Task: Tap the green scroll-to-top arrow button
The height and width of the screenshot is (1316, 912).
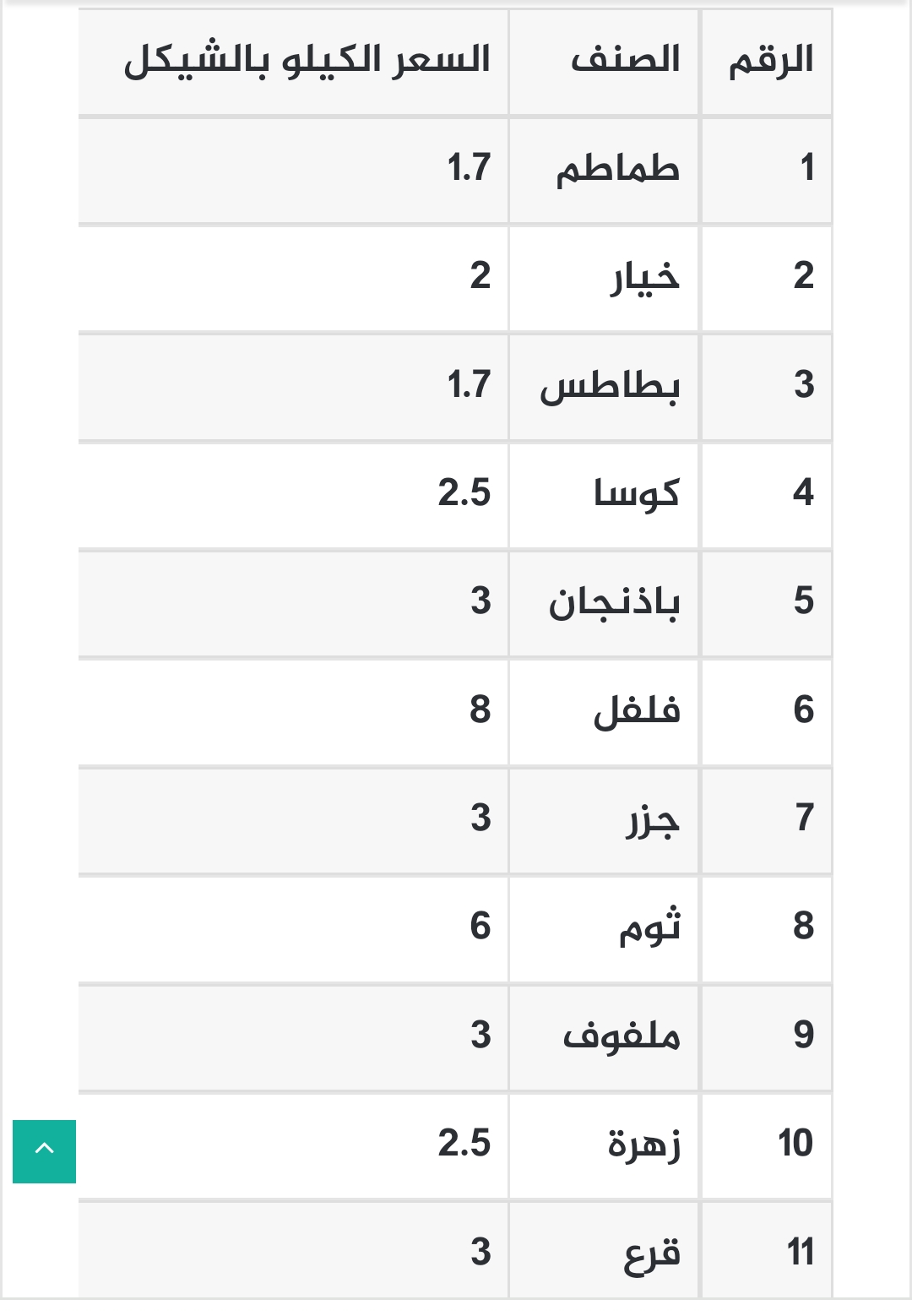Action: pyautogui.click(x=44, y=1150)
